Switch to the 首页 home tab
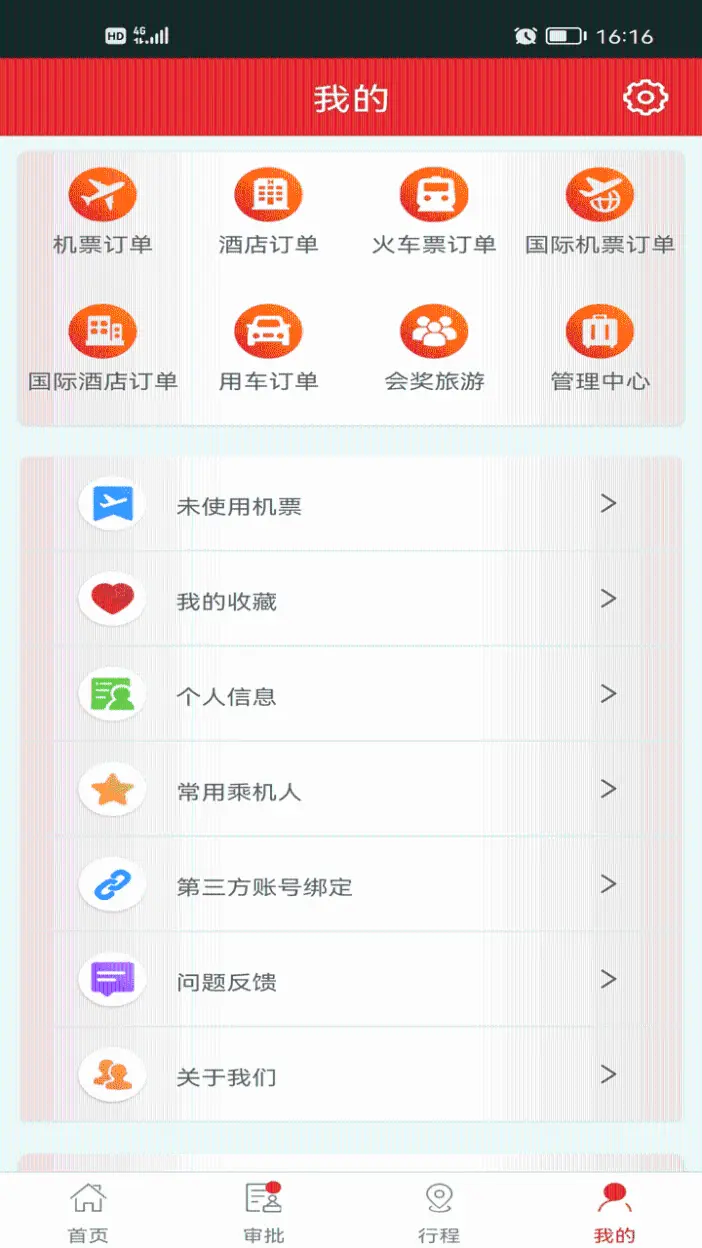This screenshot has width=702, height=1248. point(88,1212)
